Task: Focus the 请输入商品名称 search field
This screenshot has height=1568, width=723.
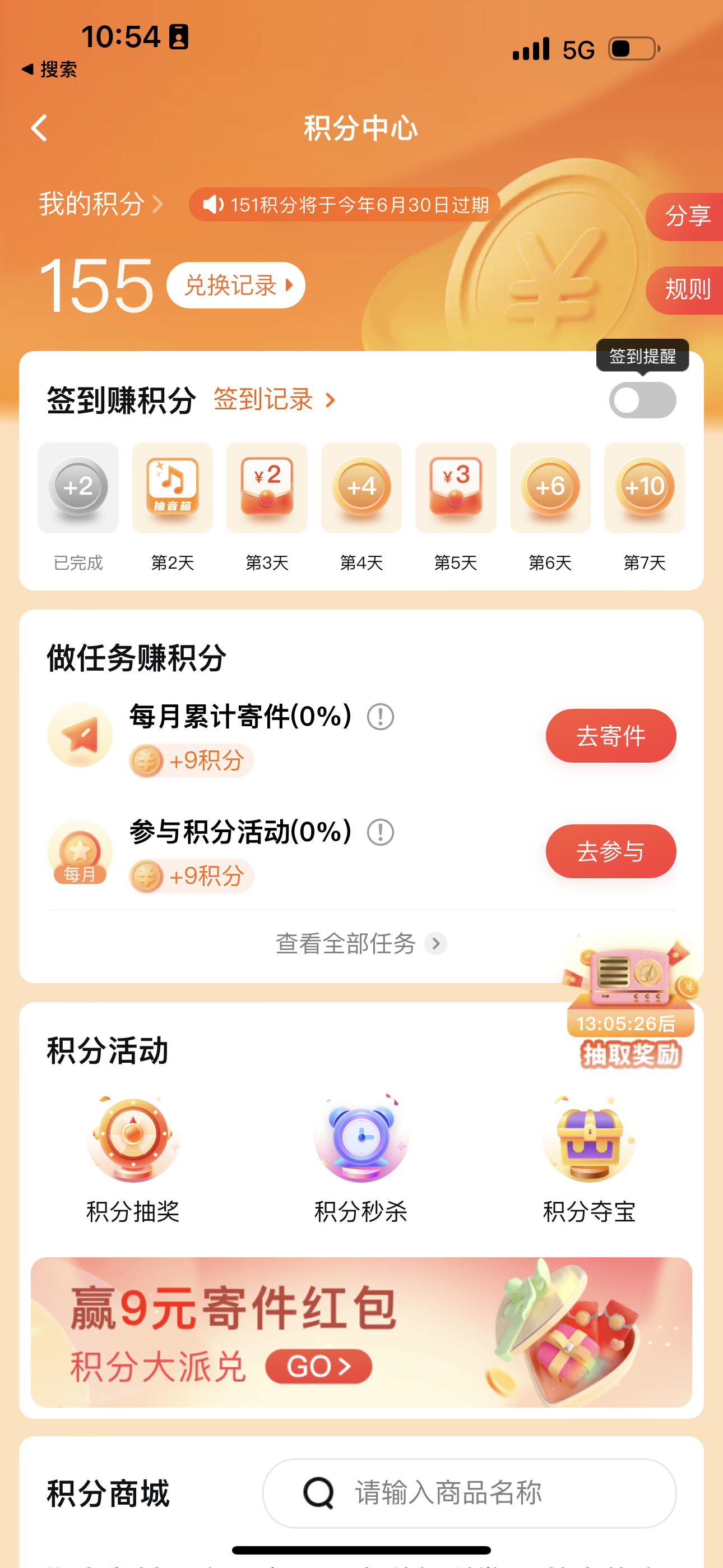Action: click(x=469, y=1492)
